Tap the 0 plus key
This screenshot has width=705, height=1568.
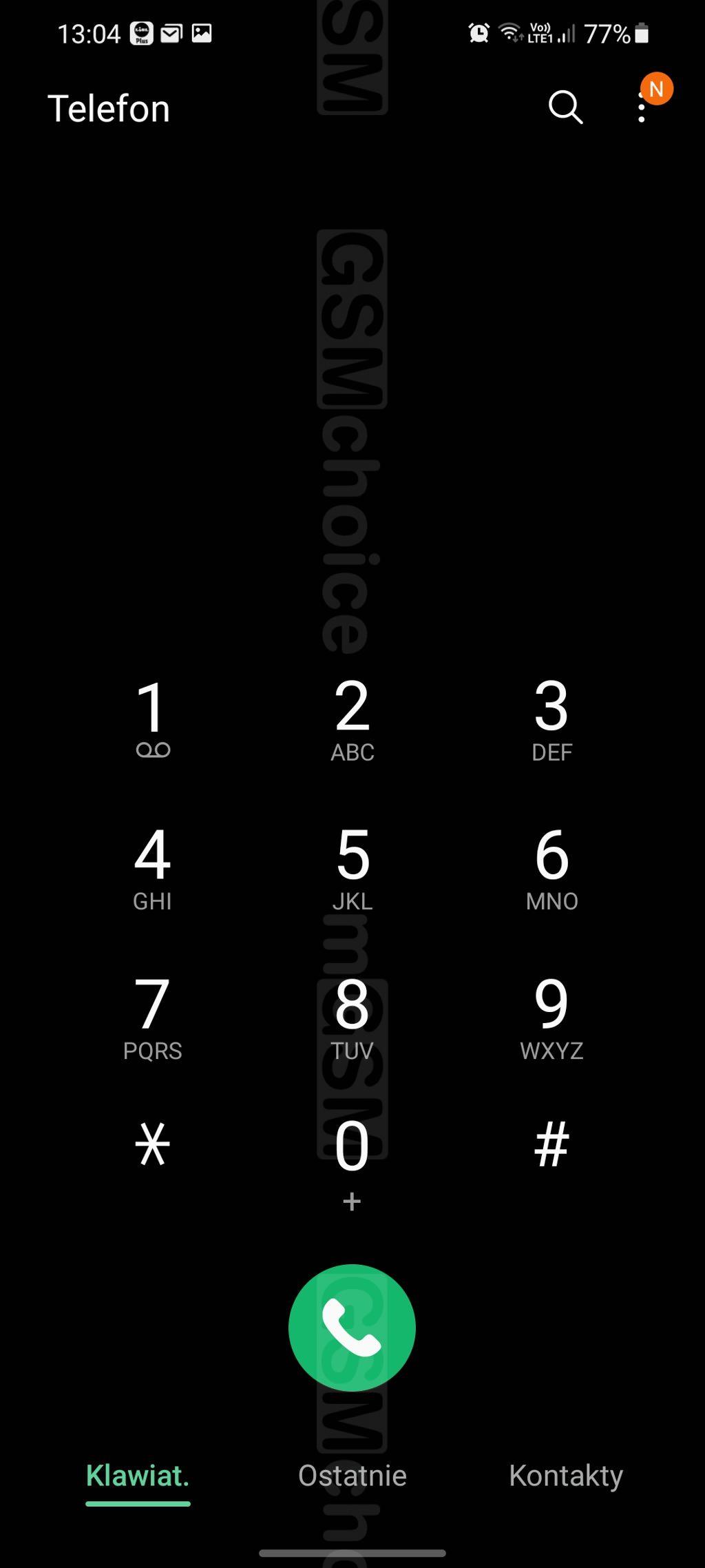pos(352,1164)
